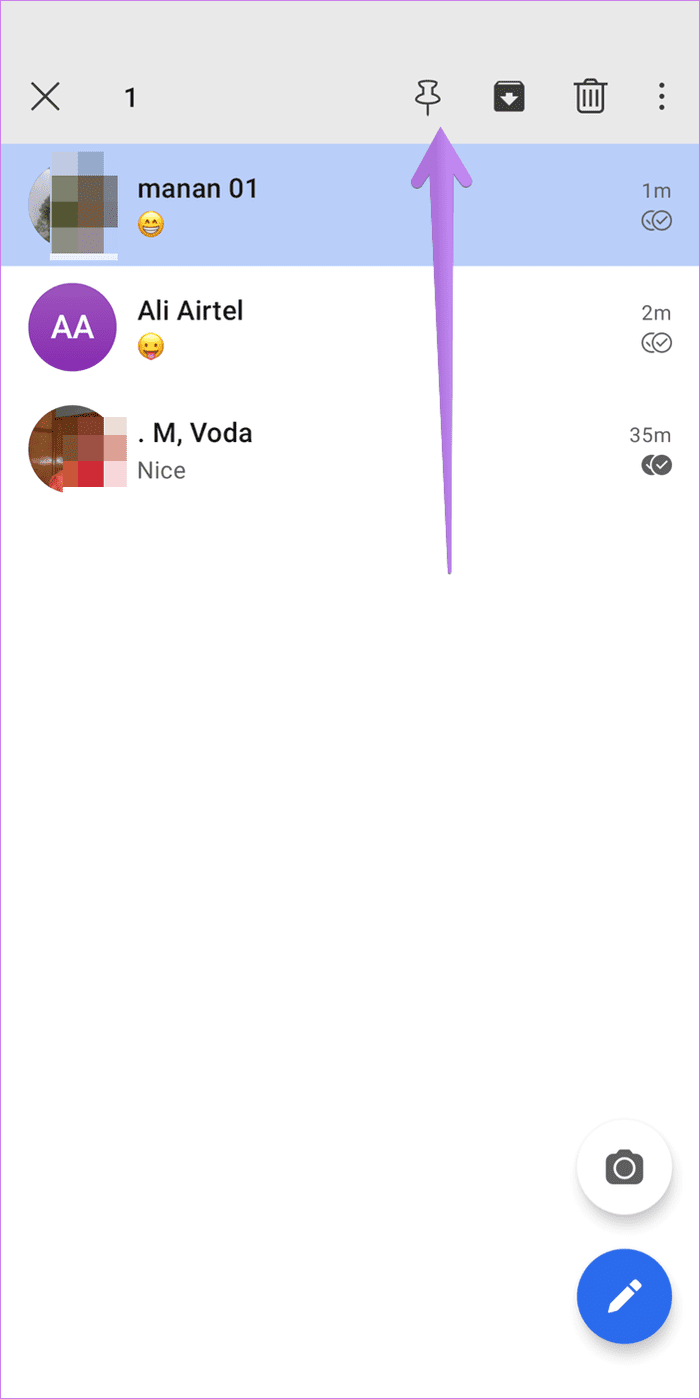Tap the manan 01 conversation
The image size is (700, 1399).
coord(350,206)
